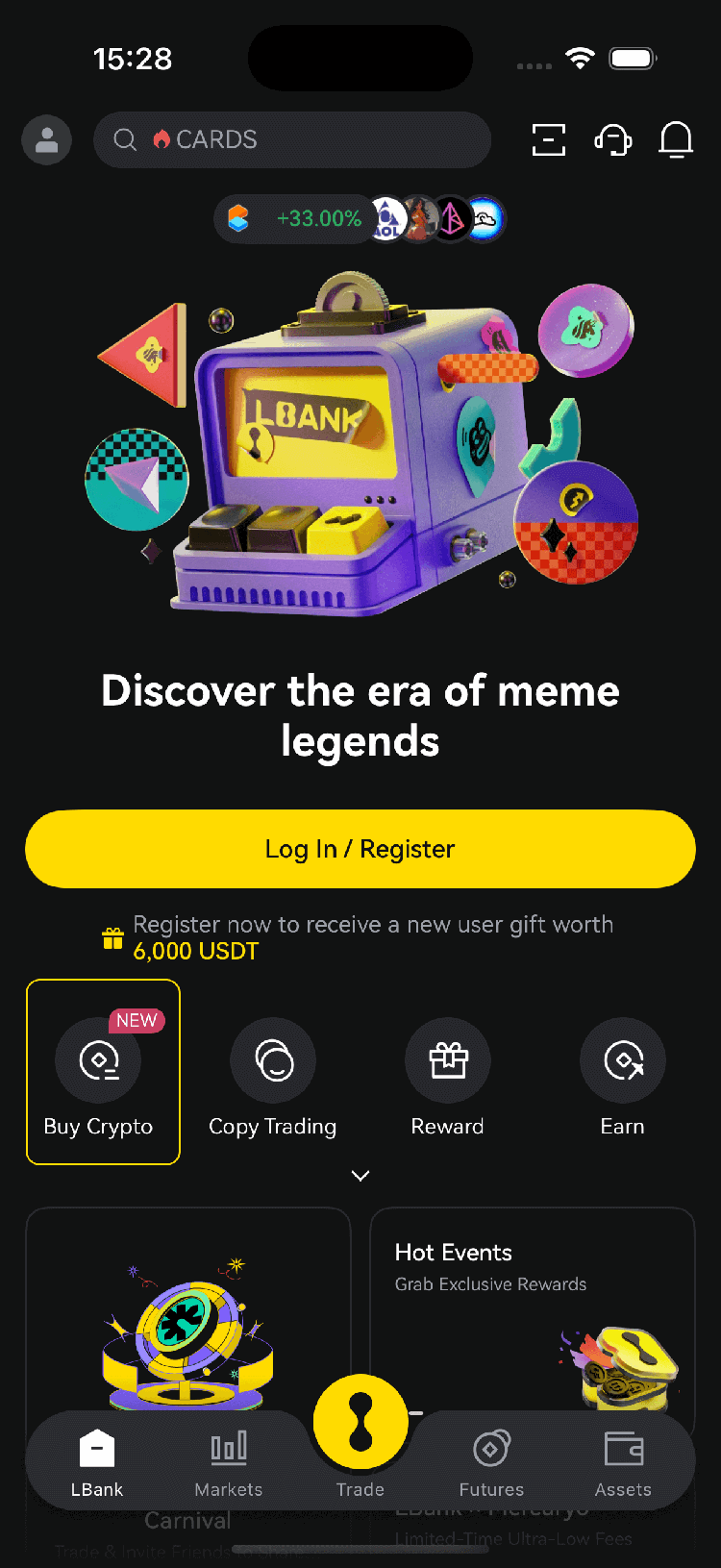Open the profile avatar icon
721x1568 pixels.
click(46, 140)
